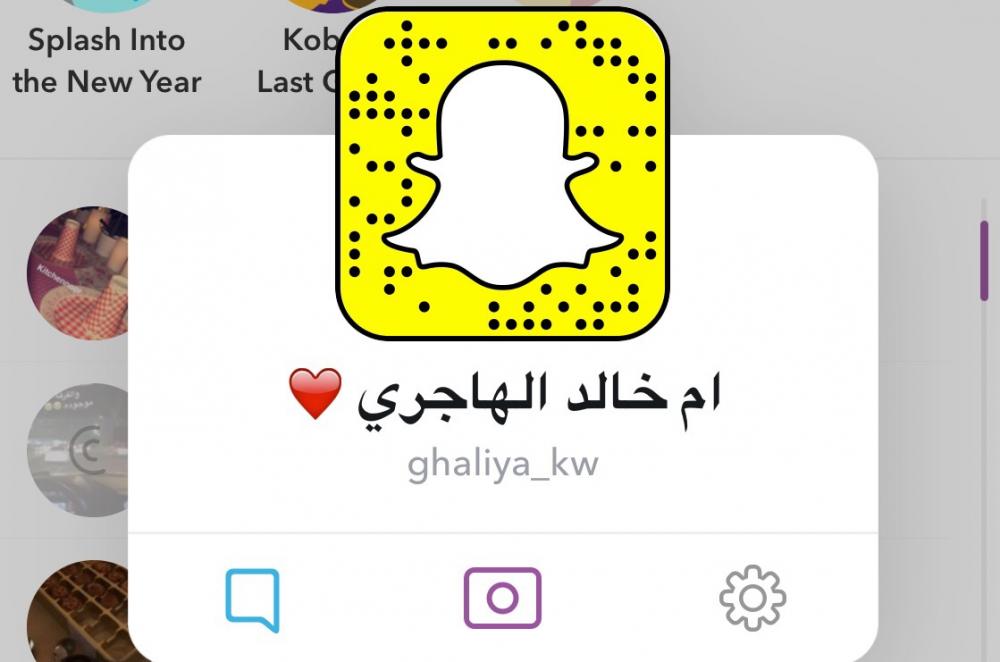Open chat with ghaliya_kw
1000x662 pixels.
point(252,598)
